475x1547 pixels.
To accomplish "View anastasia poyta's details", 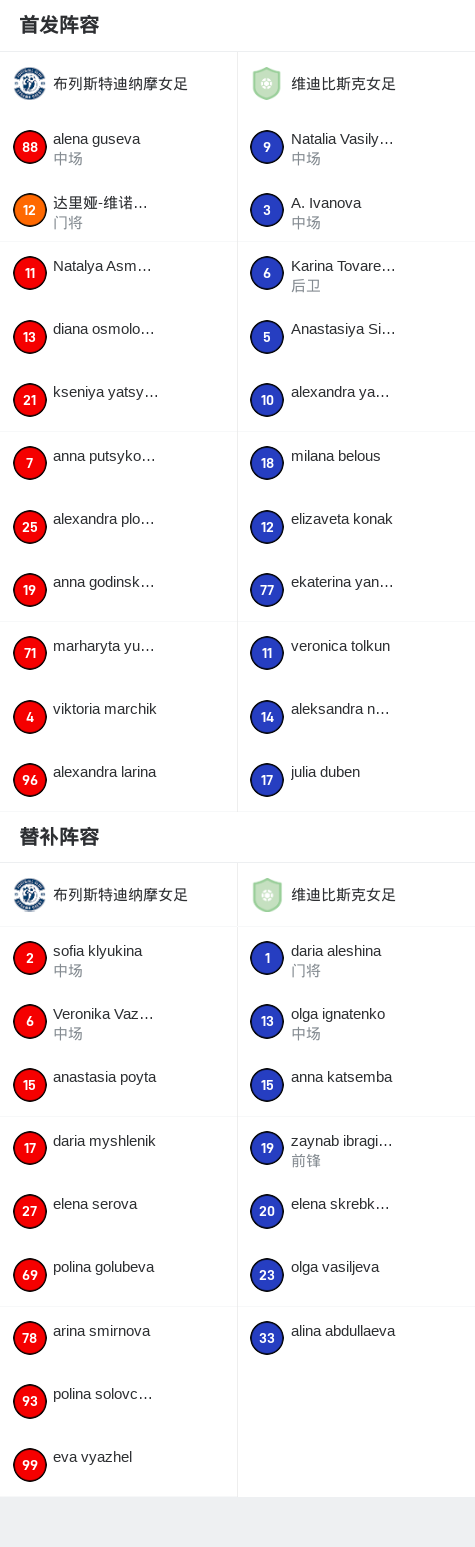I will pos(118,1085).
